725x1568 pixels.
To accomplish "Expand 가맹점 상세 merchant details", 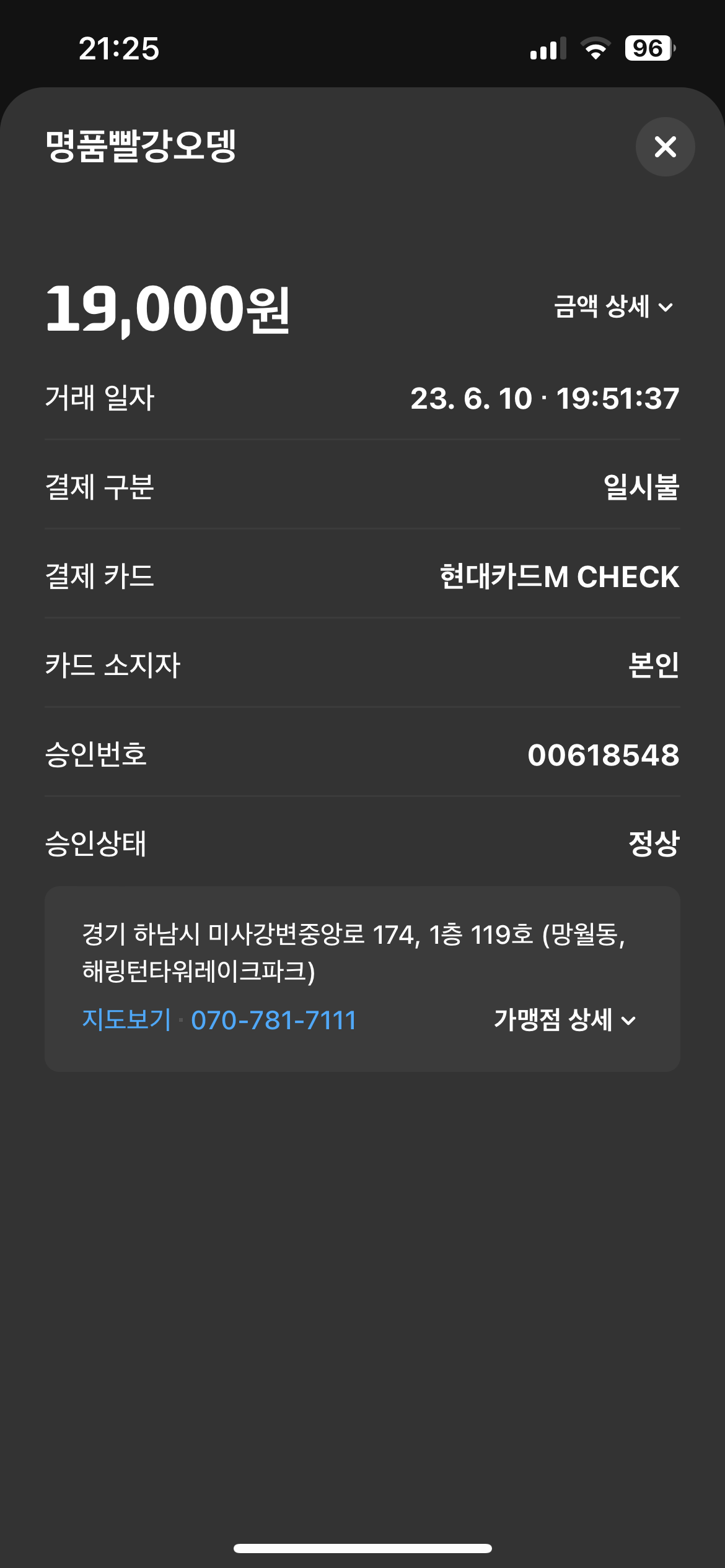I will tap(564, 1020).
